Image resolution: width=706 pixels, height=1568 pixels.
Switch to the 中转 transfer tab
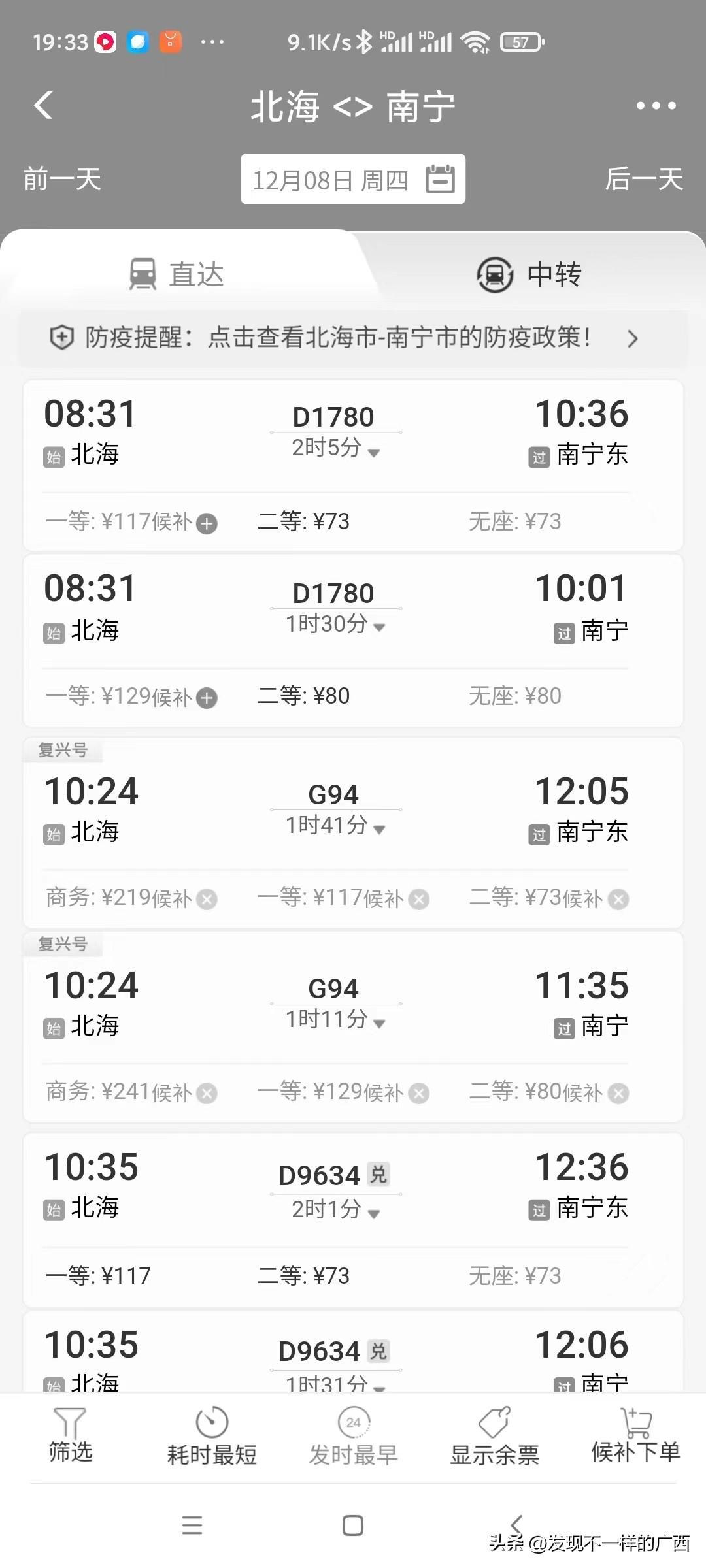[x=529, y=274]
